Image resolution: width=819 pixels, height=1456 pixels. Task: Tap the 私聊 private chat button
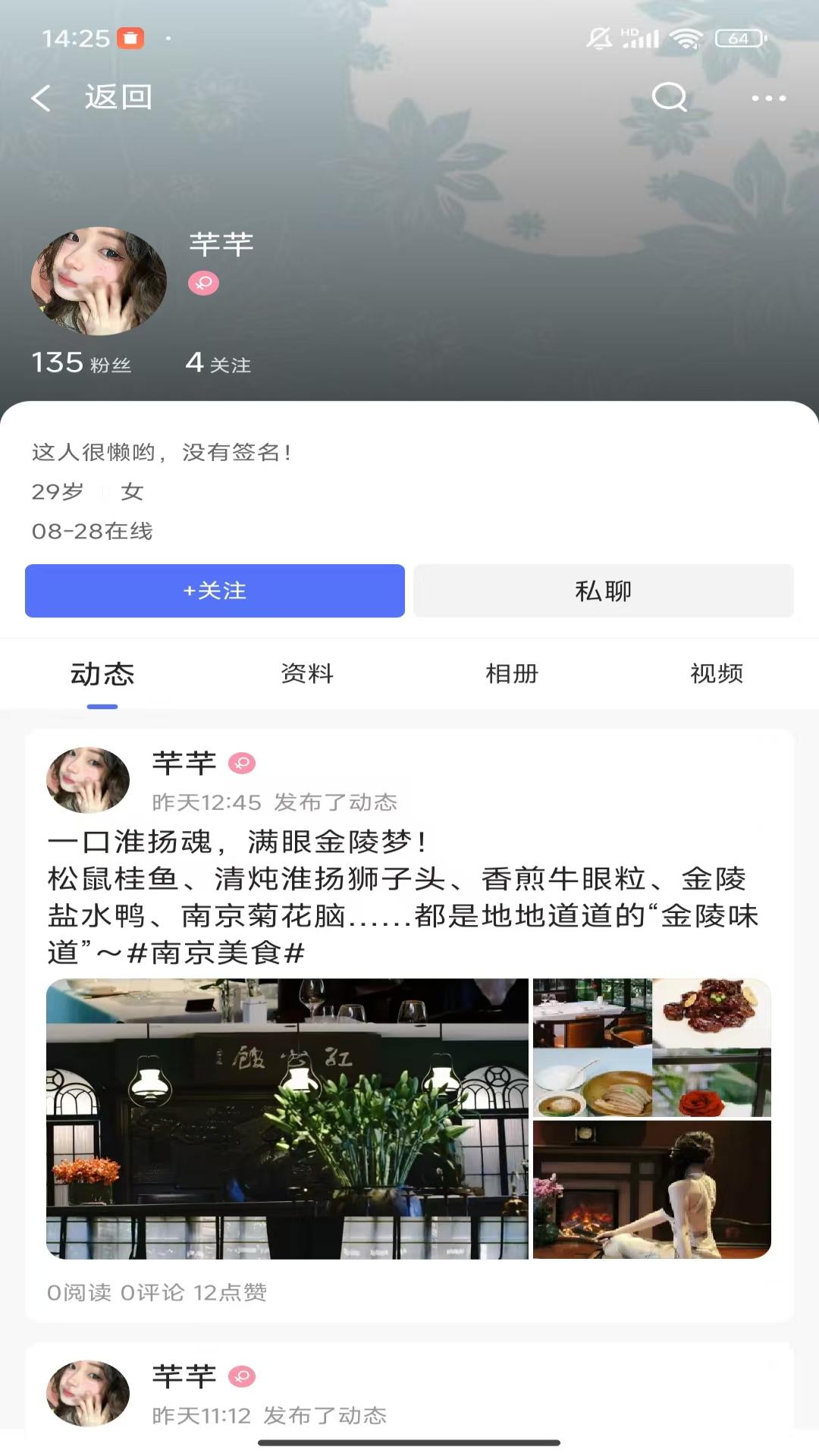coord(604,591)
